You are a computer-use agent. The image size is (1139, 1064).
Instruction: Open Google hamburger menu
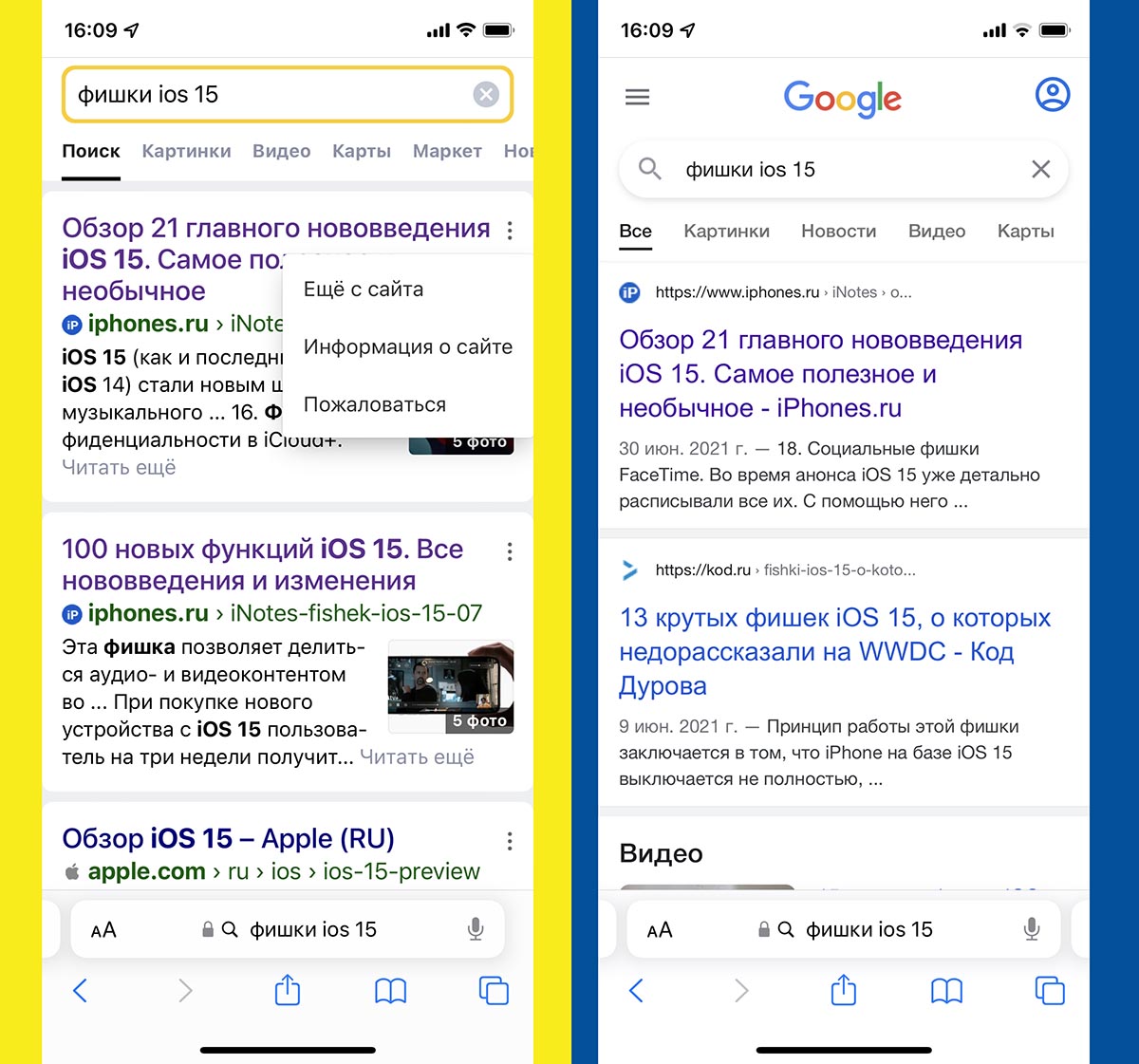tap(638, 97)
